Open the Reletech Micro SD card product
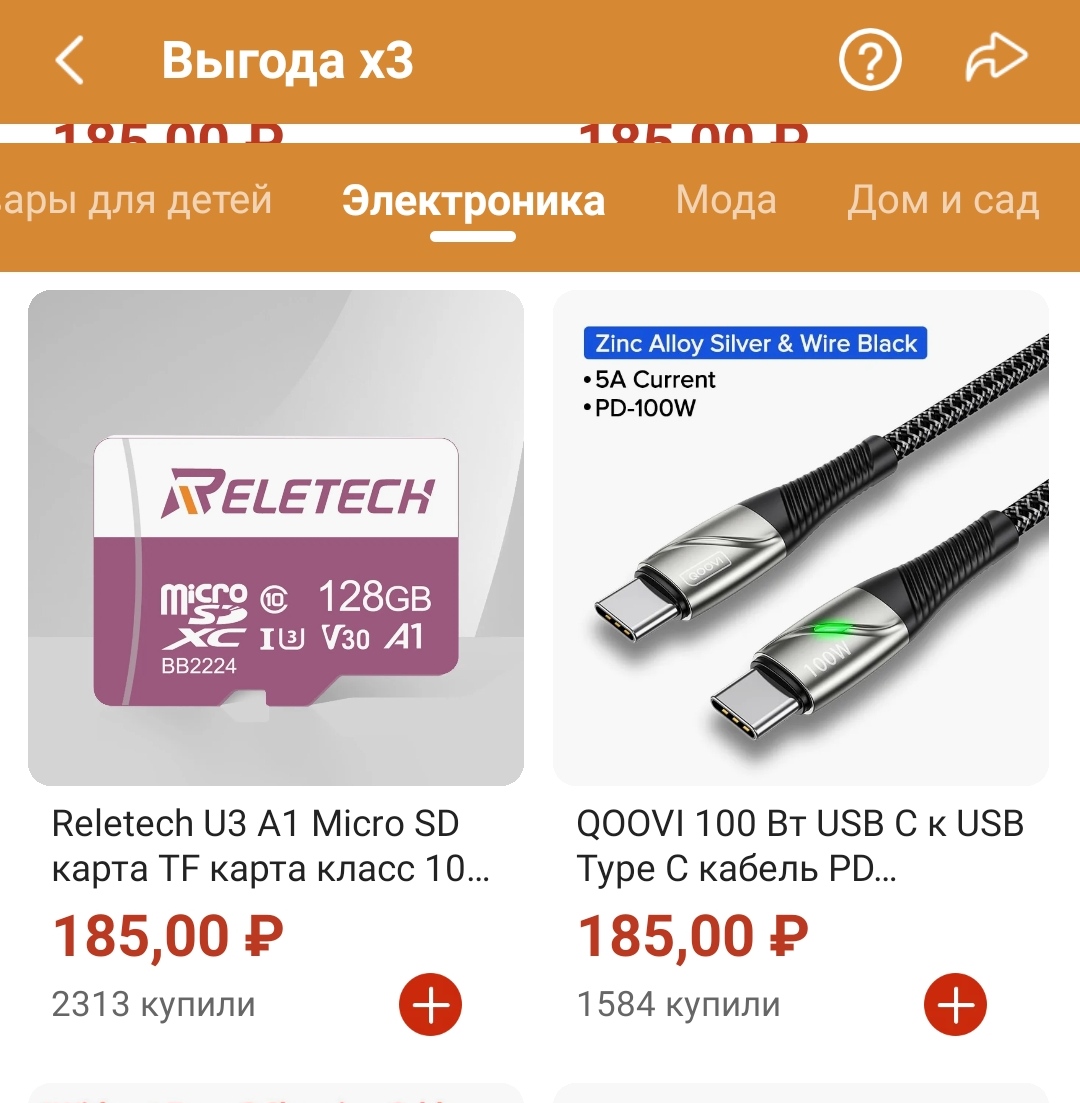This screenshot has height=1103, width=1080. (x=276, y=538)
